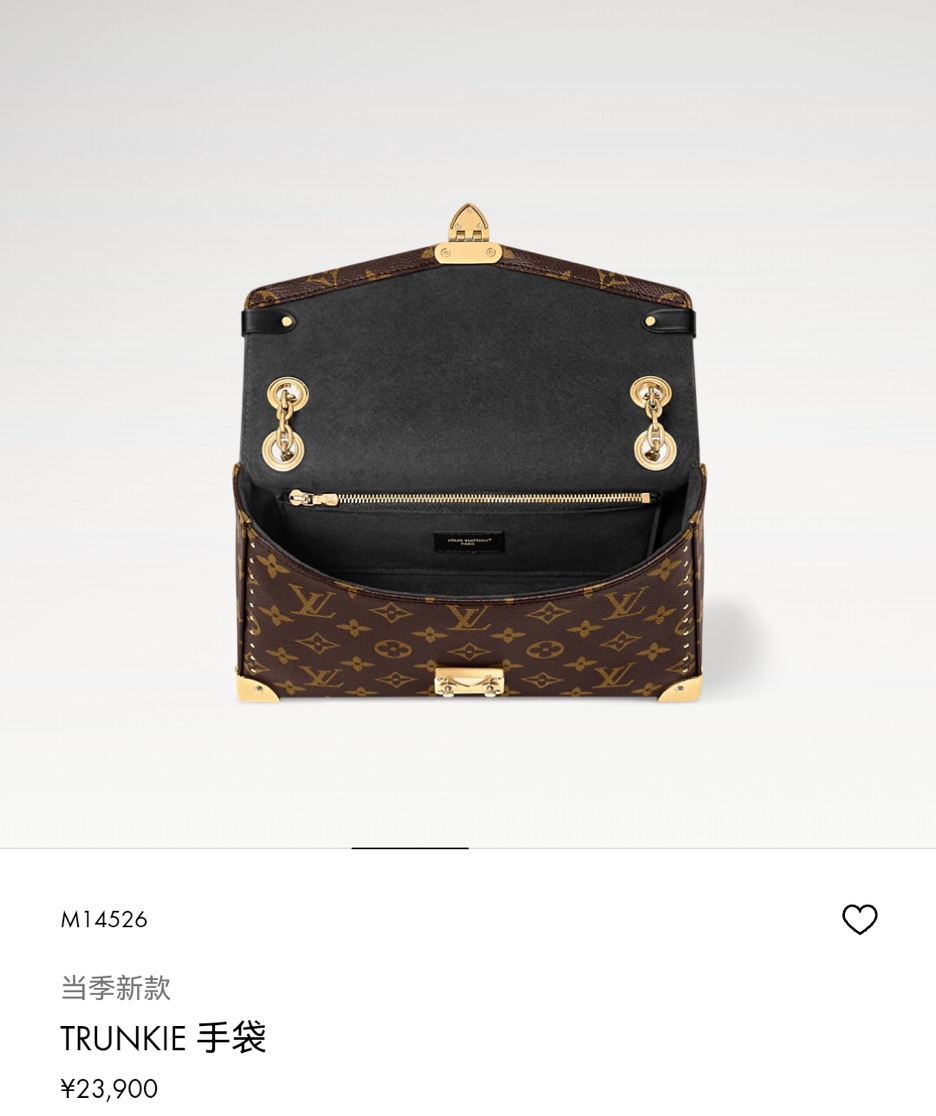Select the 当季新款 seasonal label

tap(115, 989)
